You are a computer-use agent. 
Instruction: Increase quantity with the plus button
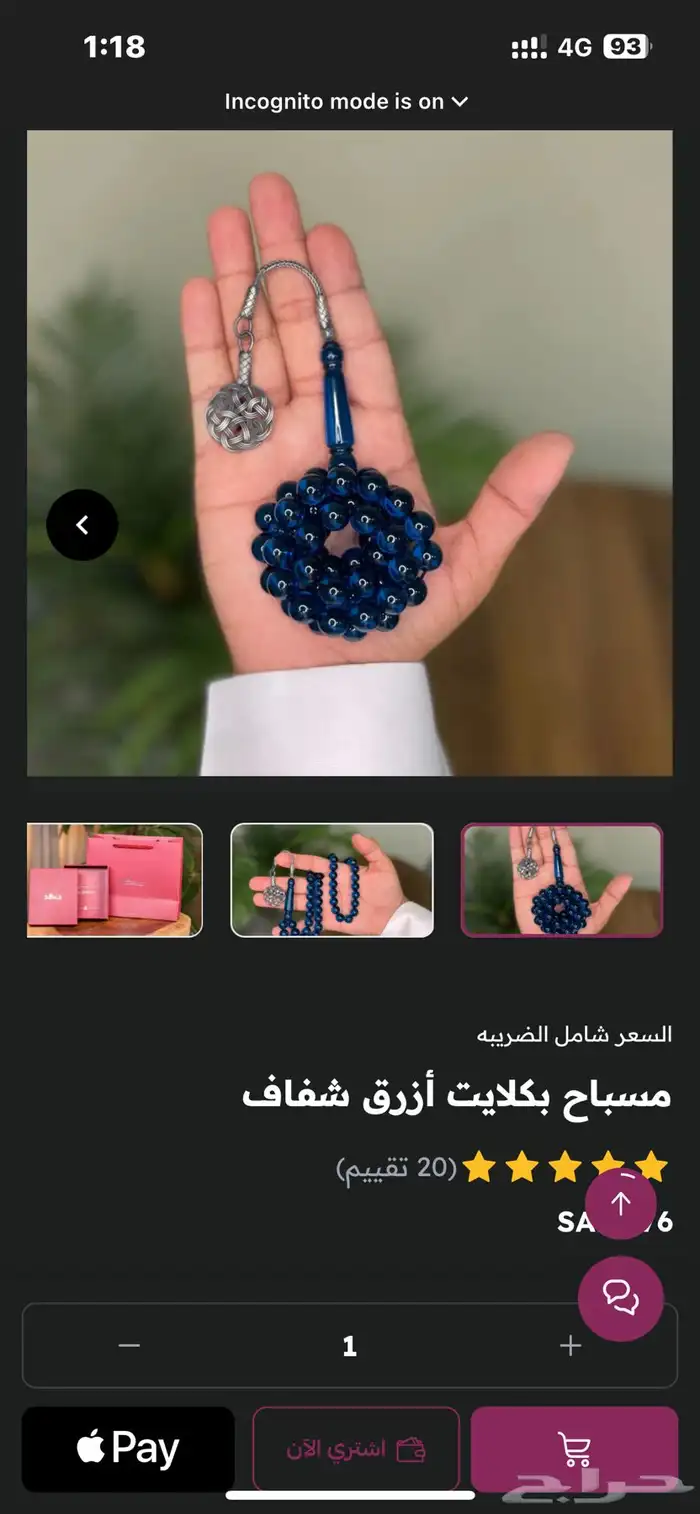pos(570,1346)
